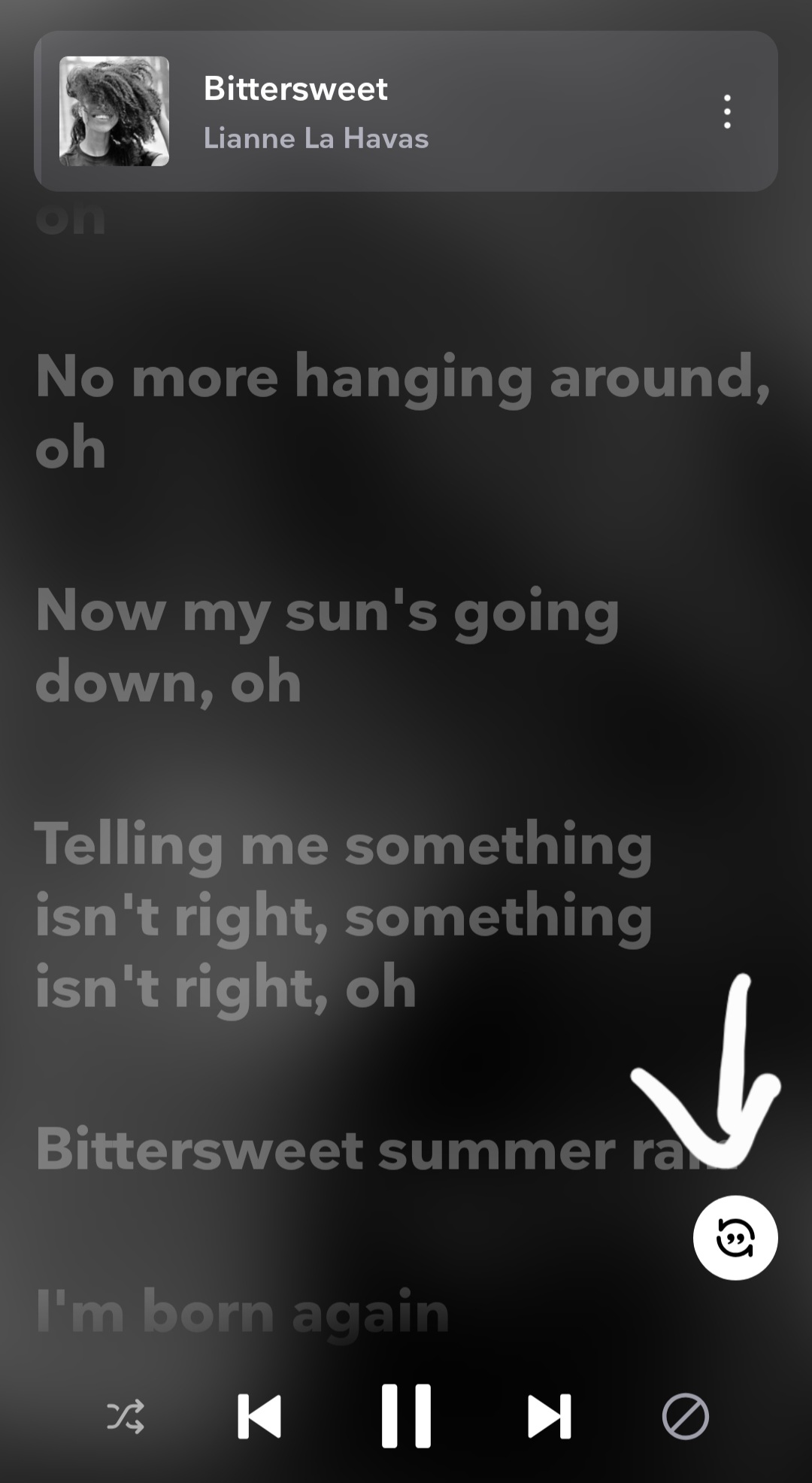812x1483 pixels.
Task: Jump to lyric "Now my sun's going down"
Action: tap(328, 646)
